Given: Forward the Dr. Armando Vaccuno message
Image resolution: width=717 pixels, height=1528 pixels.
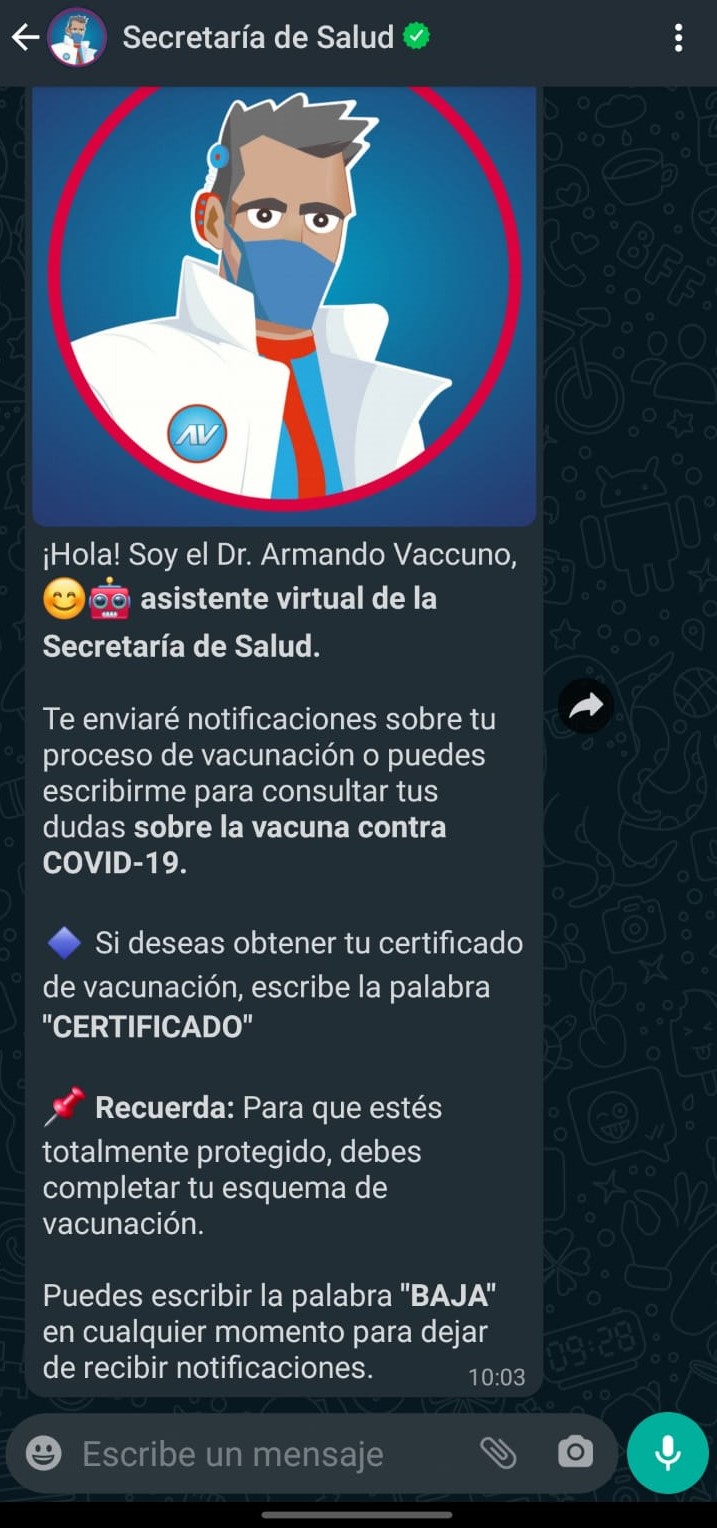Looking at the screenshot, I should [586, 707].
